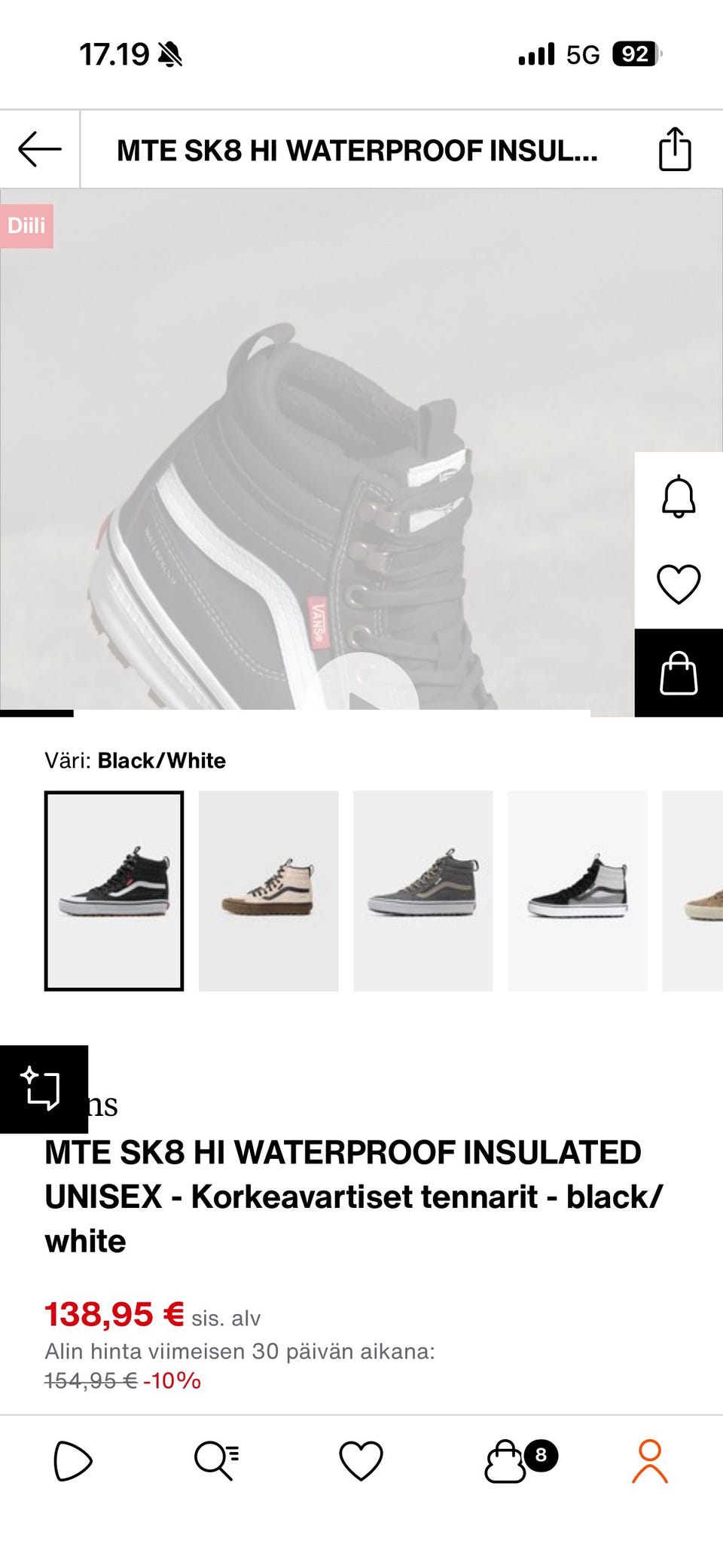Open the search tab in bottom bar
723x1568 pixels.
217,1461
